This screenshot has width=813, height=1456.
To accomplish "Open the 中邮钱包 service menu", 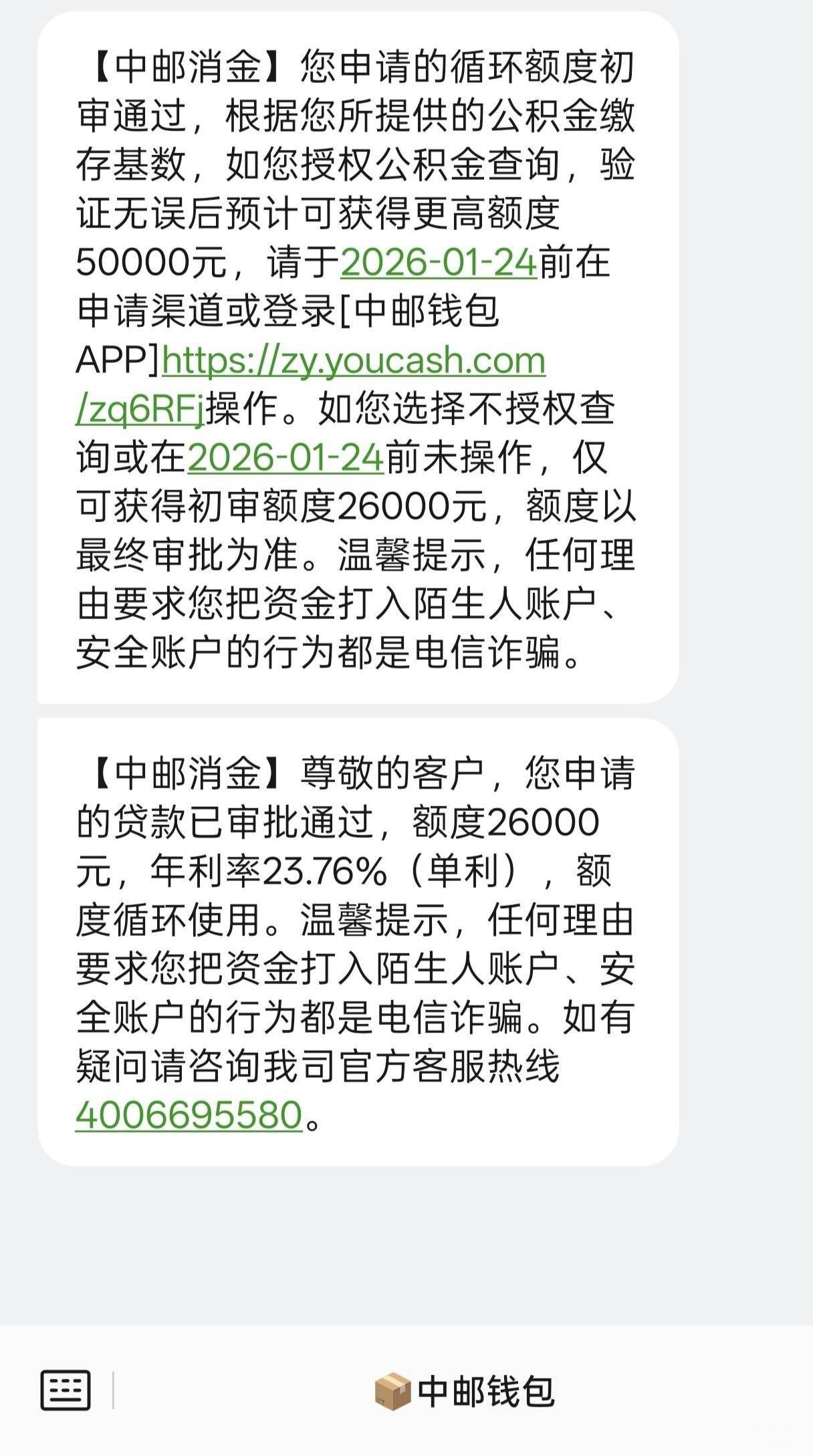I will click(x=464, y=1391).
